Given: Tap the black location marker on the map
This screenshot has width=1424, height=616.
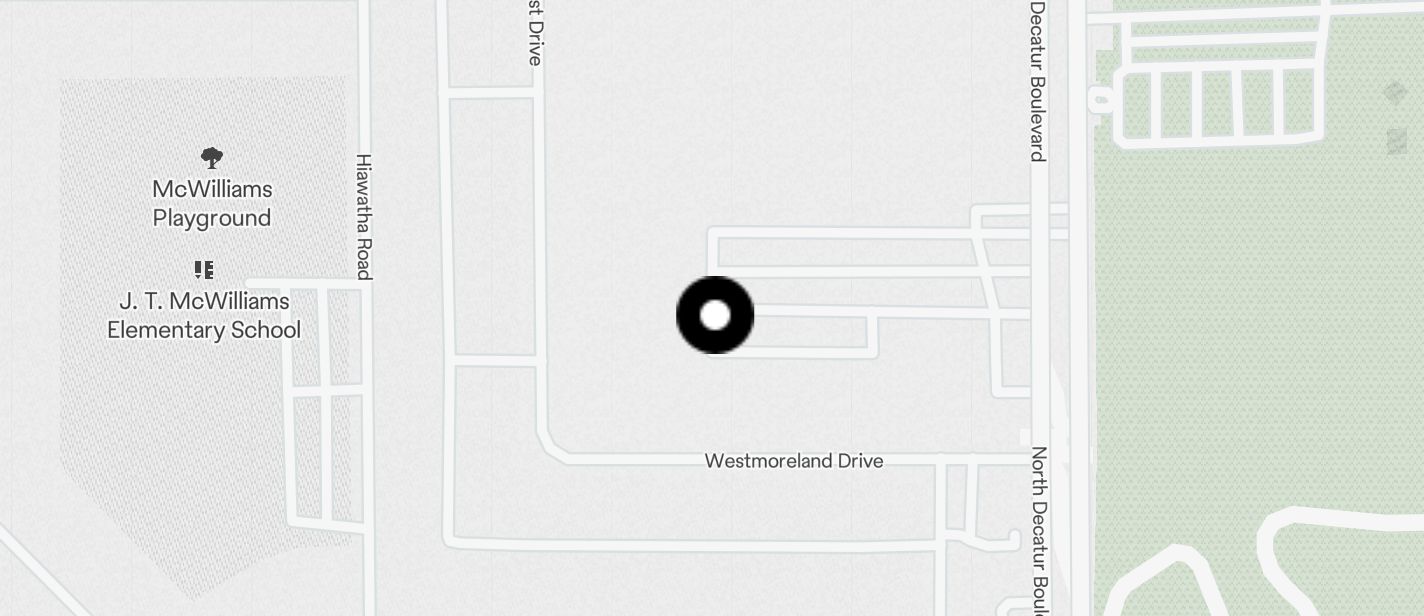Looking at the screenshot, I should coord(715,315).
